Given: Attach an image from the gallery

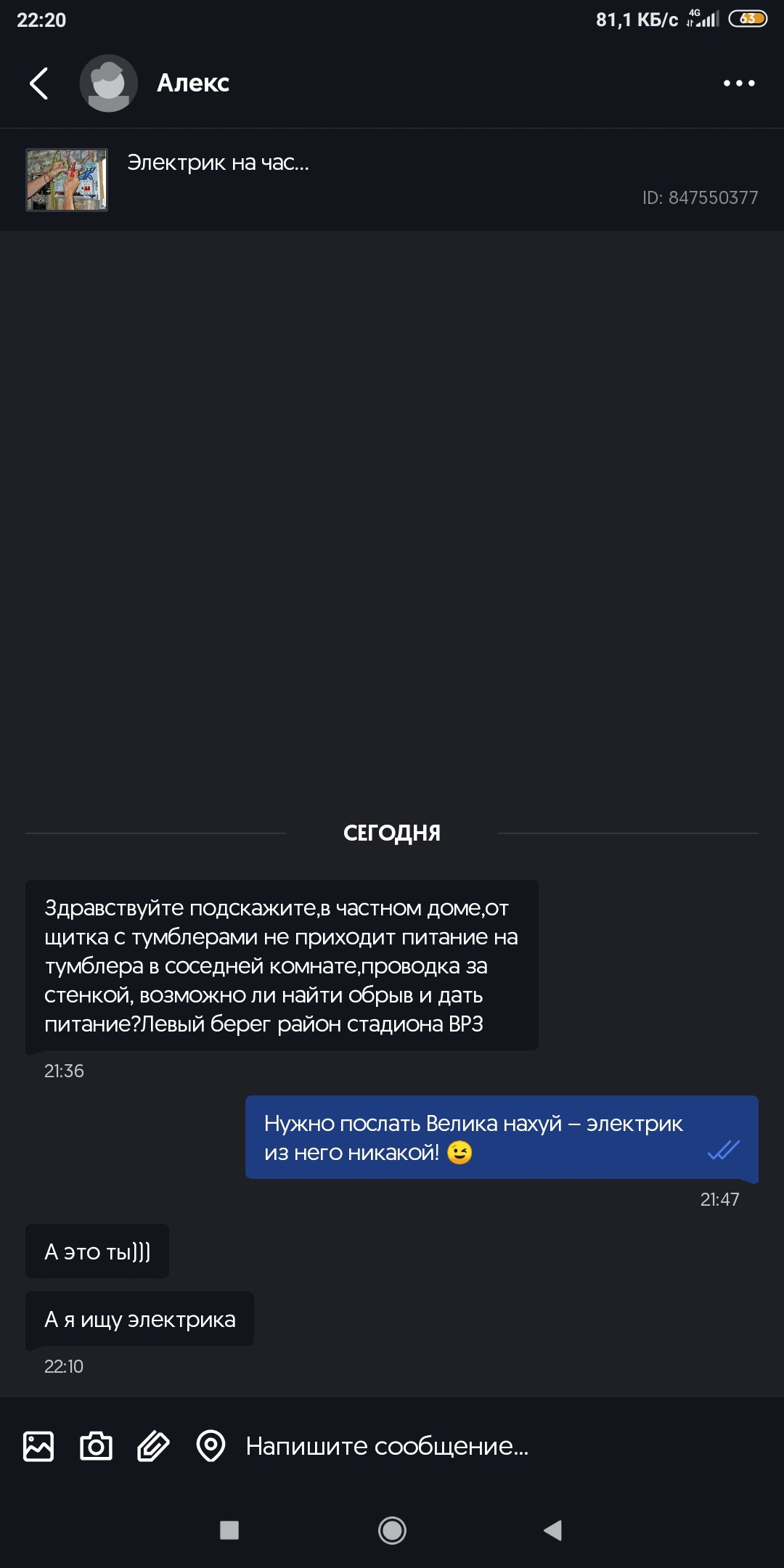Looking at the screenshot, I should pyautogui.click(x=38, y=1446).
